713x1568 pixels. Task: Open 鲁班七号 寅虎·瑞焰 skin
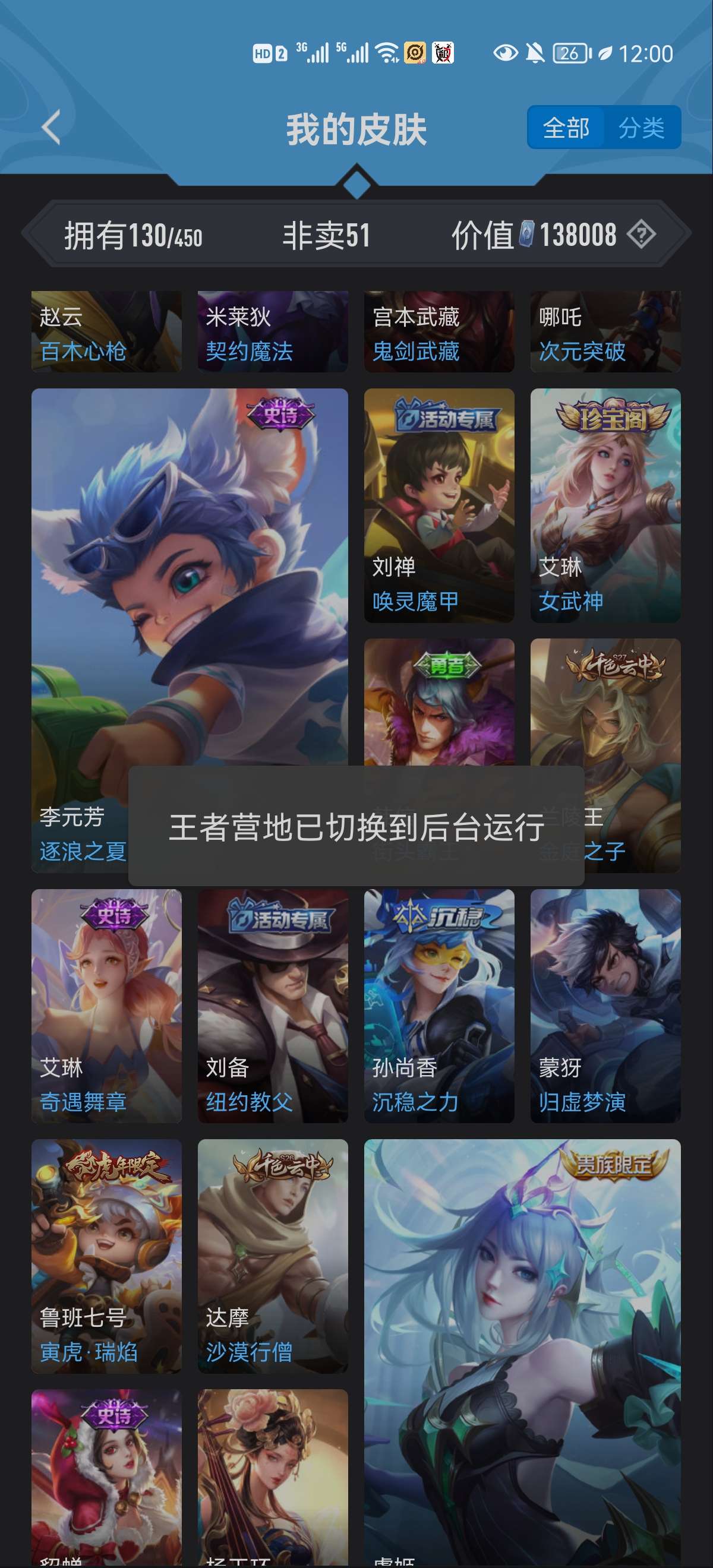(106, 1256)
